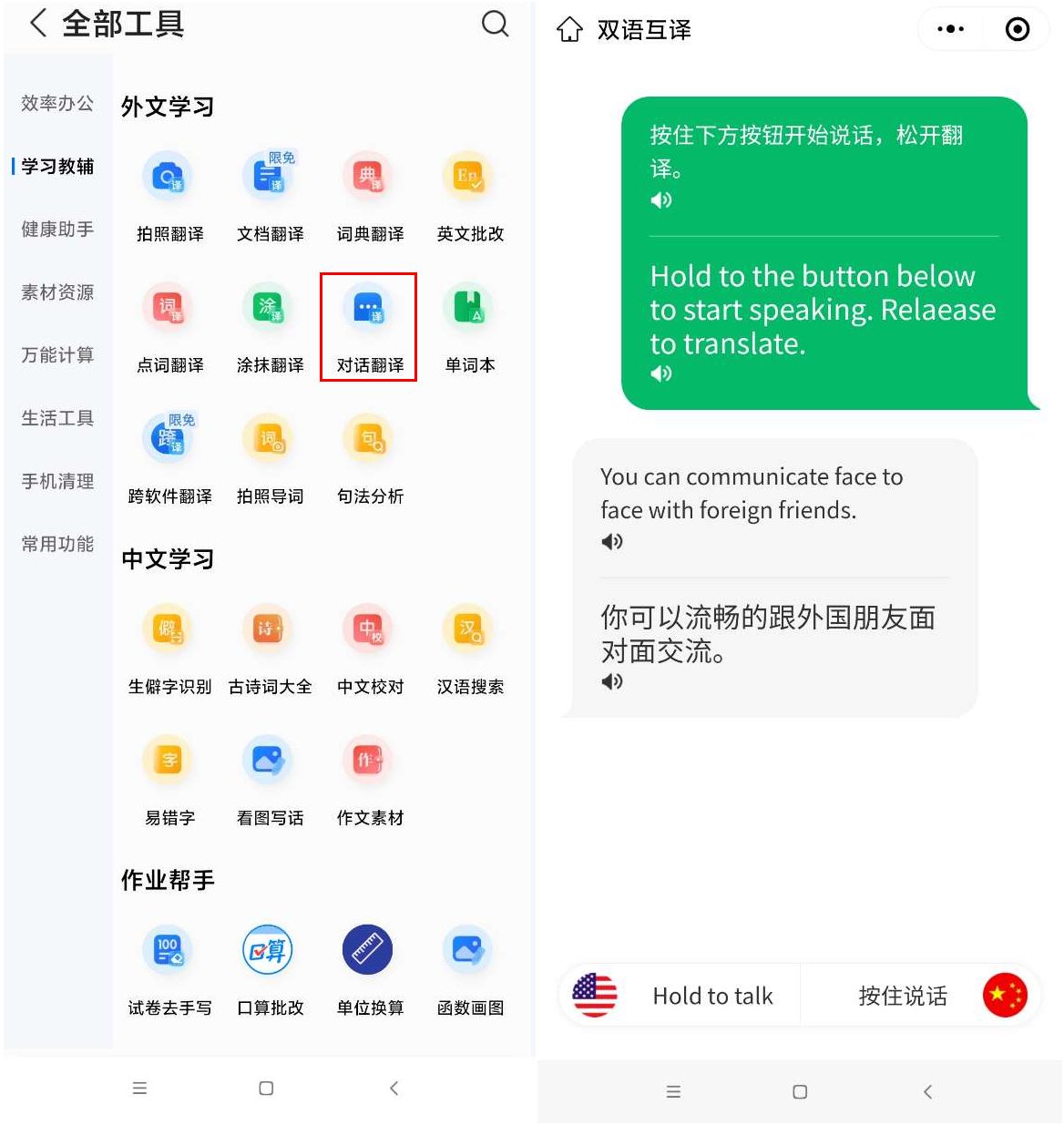Screen dimensions: 1064x1125
Task: Switch to the 效率办公 category
Action: (57, 104)
